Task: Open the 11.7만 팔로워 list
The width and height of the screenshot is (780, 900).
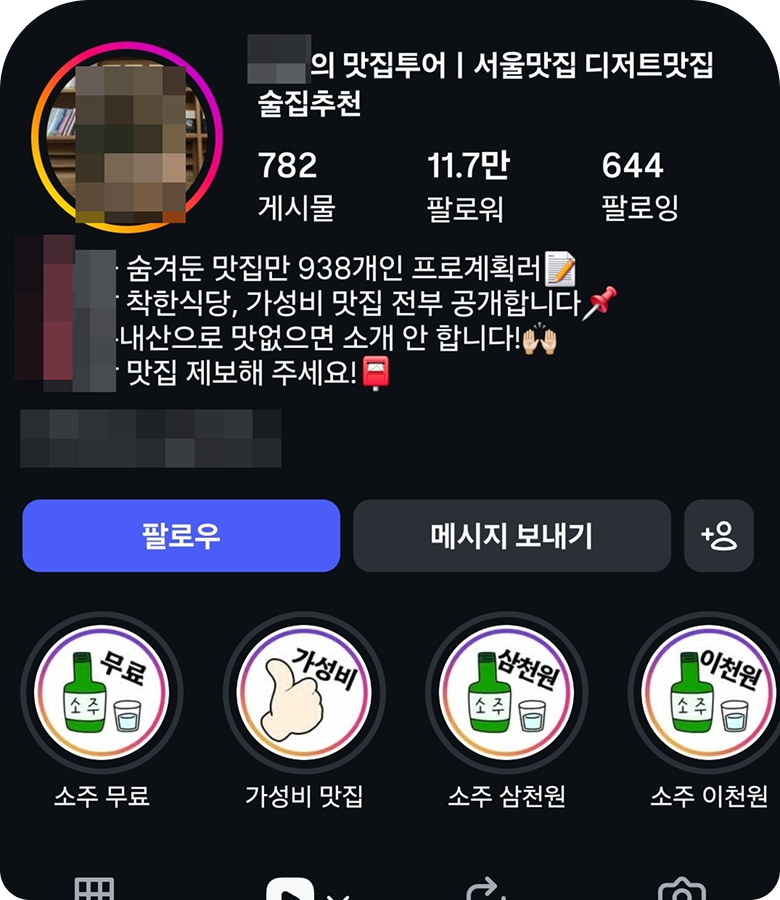Action: pos(467,185)
